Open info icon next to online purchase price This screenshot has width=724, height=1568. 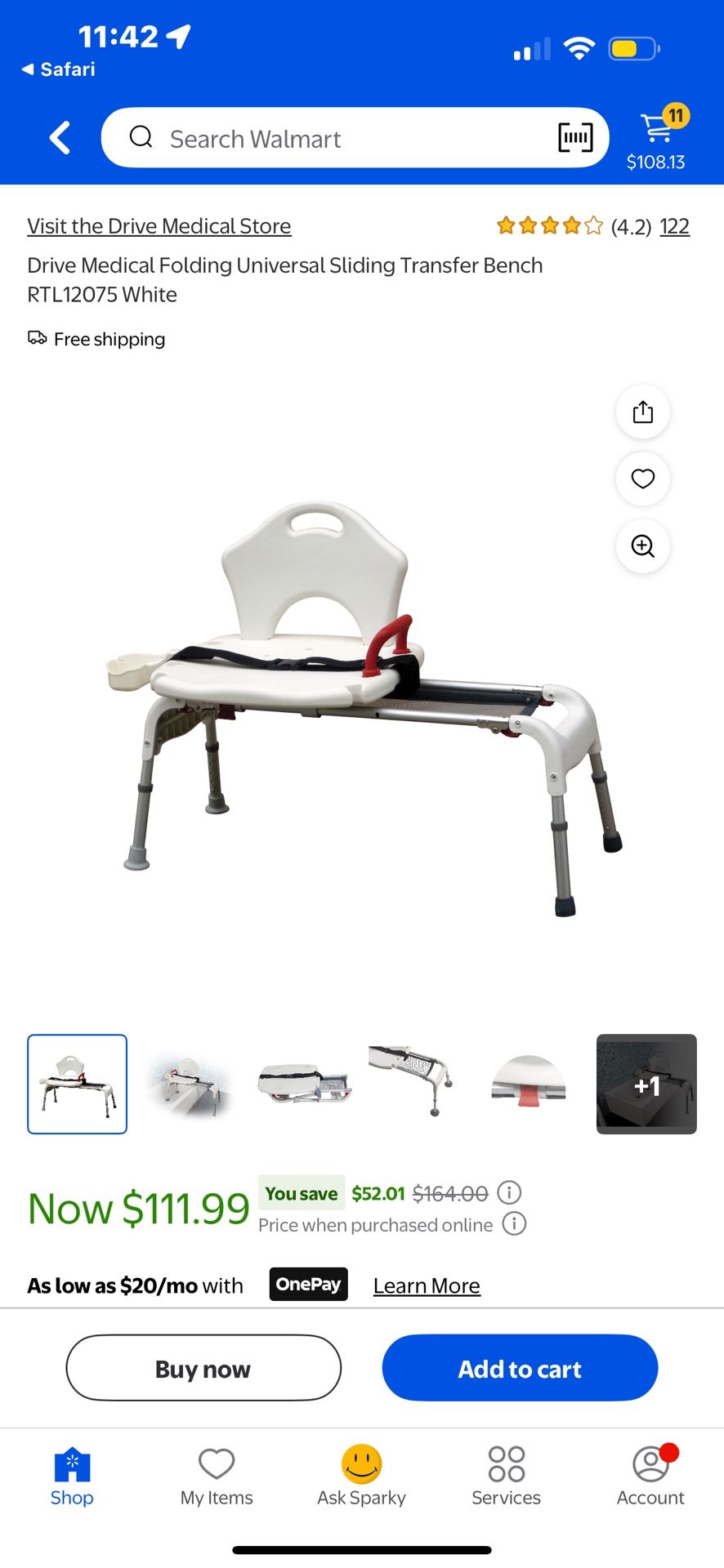[x=514, y=1224]
